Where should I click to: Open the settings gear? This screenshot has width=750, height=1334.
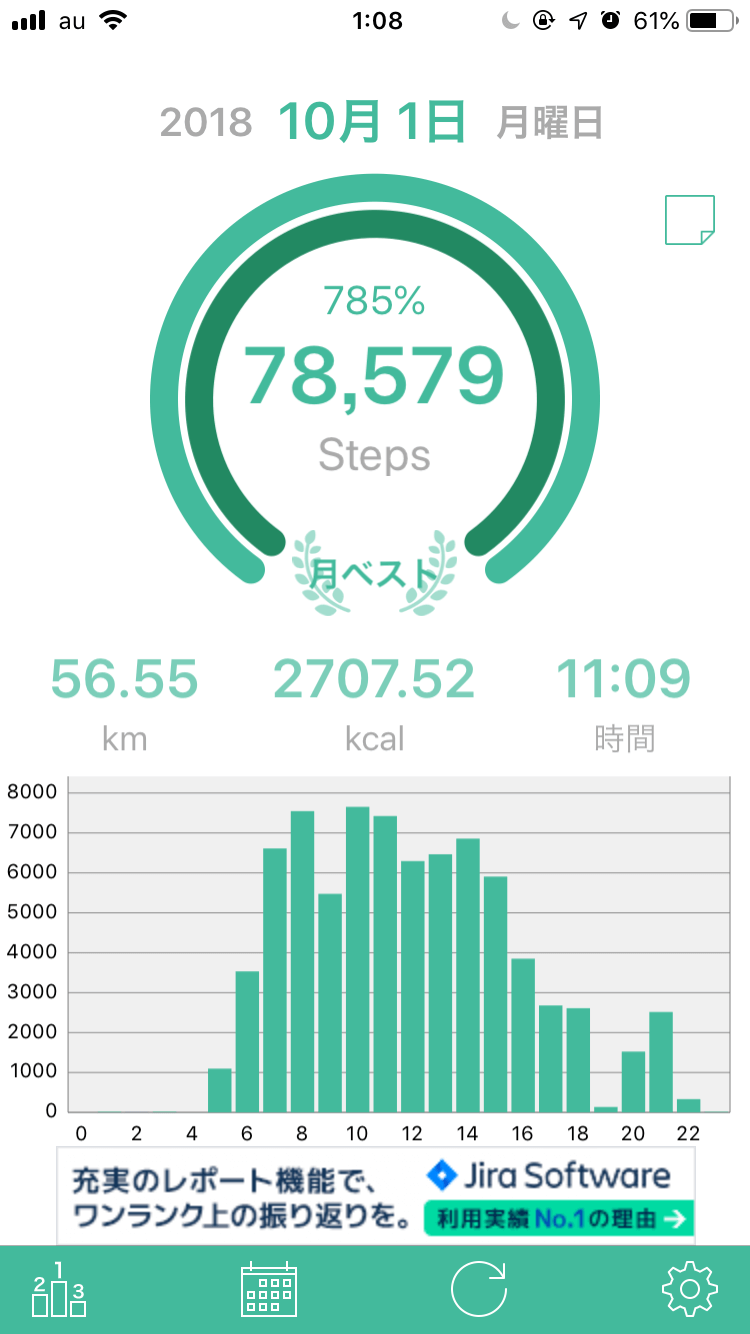690,1290
